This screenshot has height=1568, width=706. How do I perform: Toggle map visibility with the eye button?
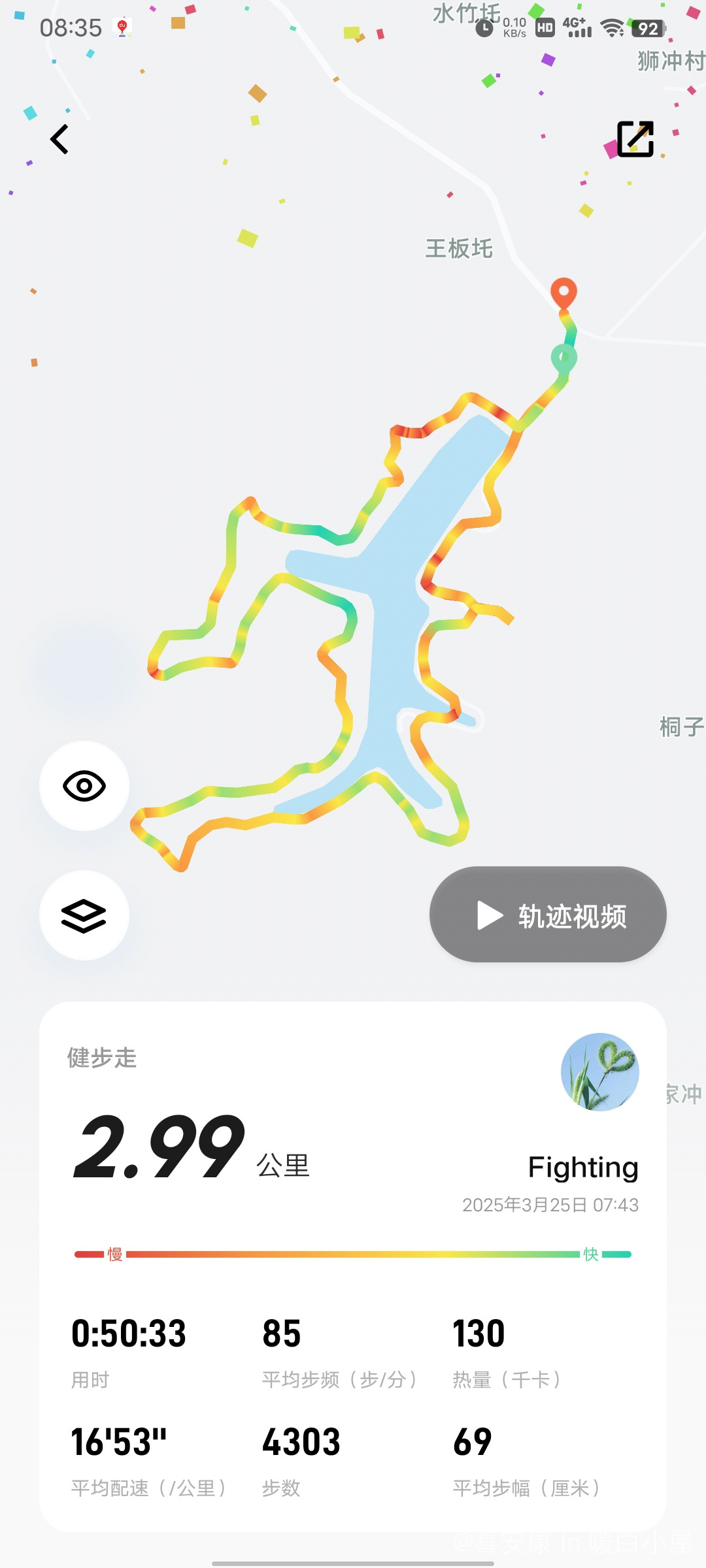[84, 786]
